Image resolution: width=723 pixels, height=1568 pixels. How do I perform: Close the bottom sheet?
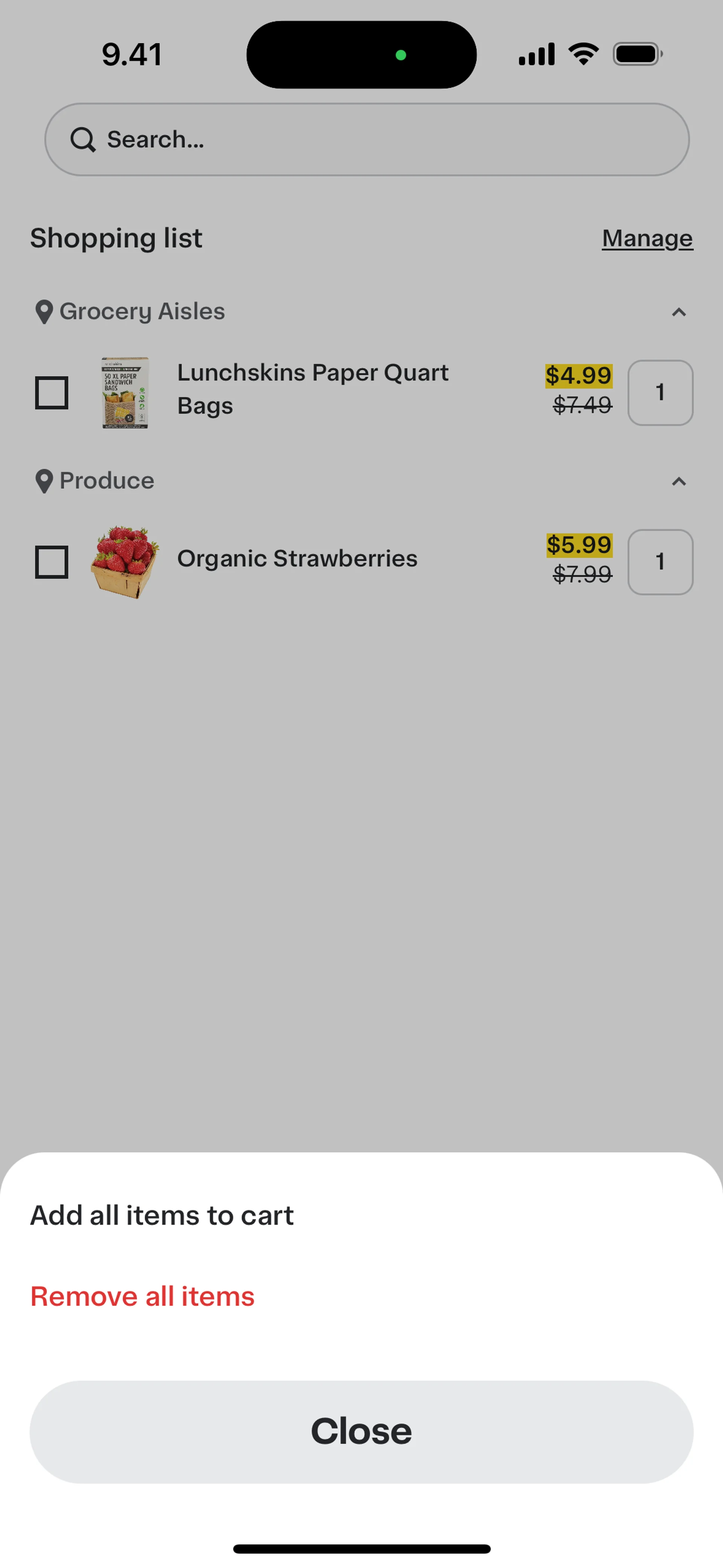click(361, 1431)
